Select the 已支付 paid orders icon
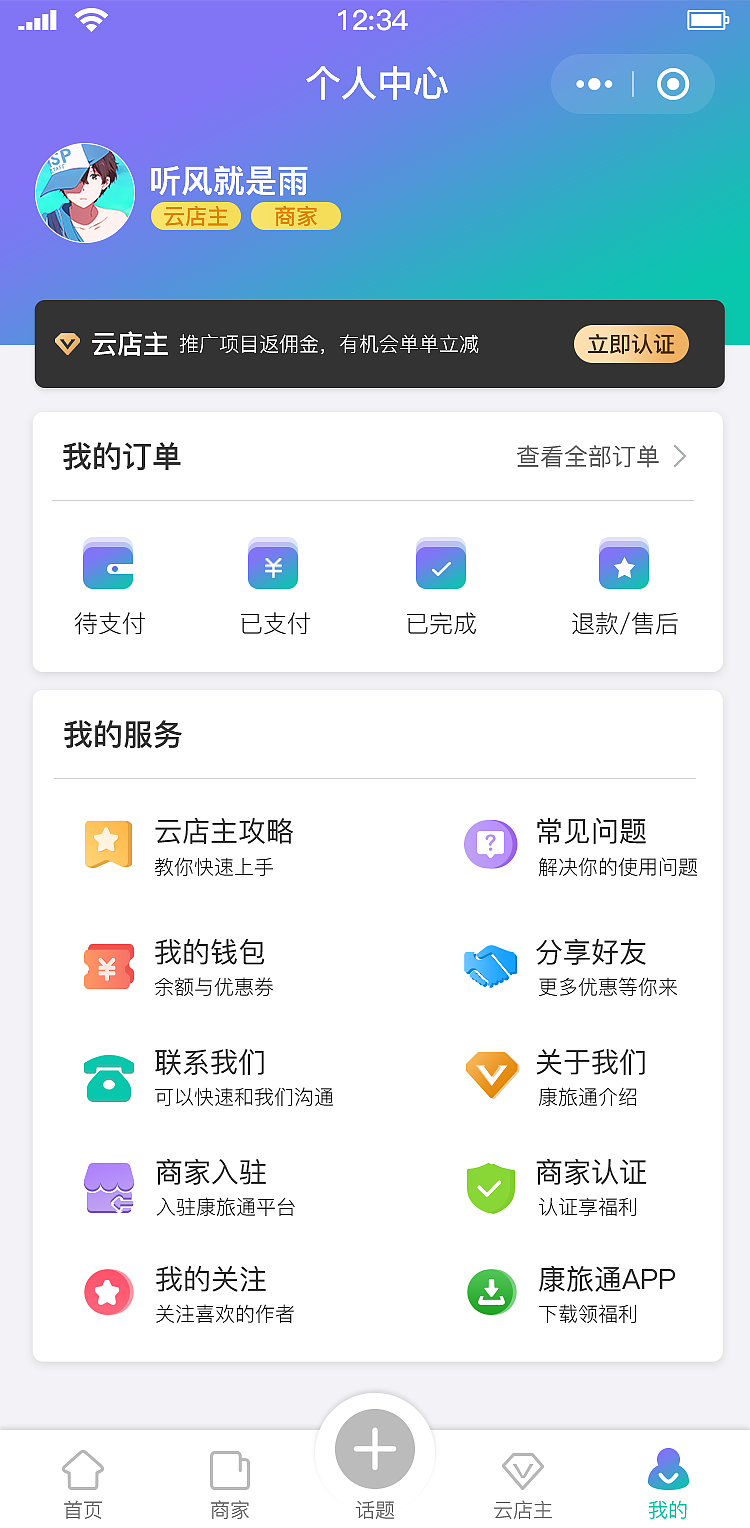This screenshot has width=750, height=1528. 273,565
